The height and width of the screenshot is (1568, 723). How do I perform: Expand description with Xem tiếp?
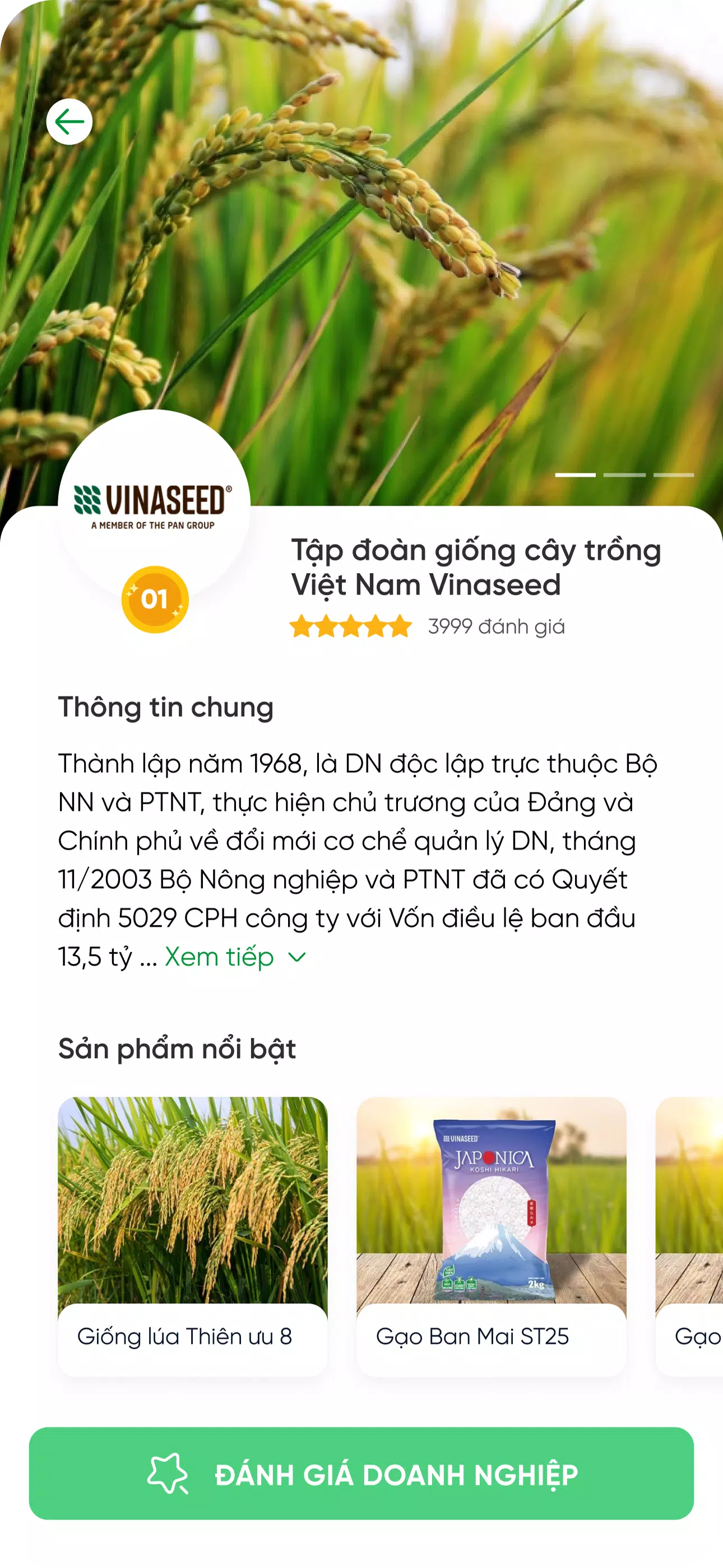click(234, 957)
